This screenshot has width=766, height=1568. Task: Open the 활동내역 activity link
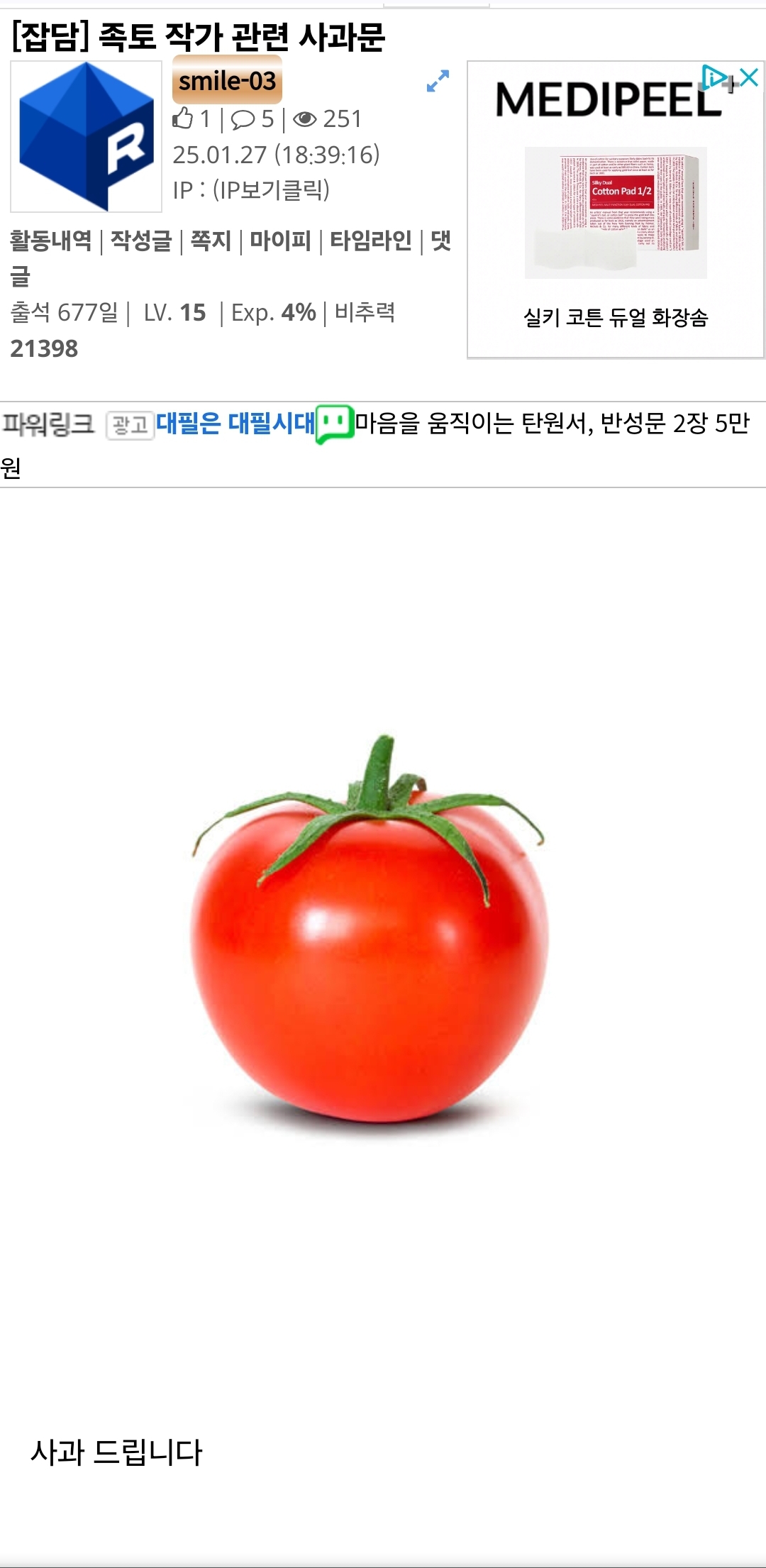pyautogui.click(x=50, y=241)
